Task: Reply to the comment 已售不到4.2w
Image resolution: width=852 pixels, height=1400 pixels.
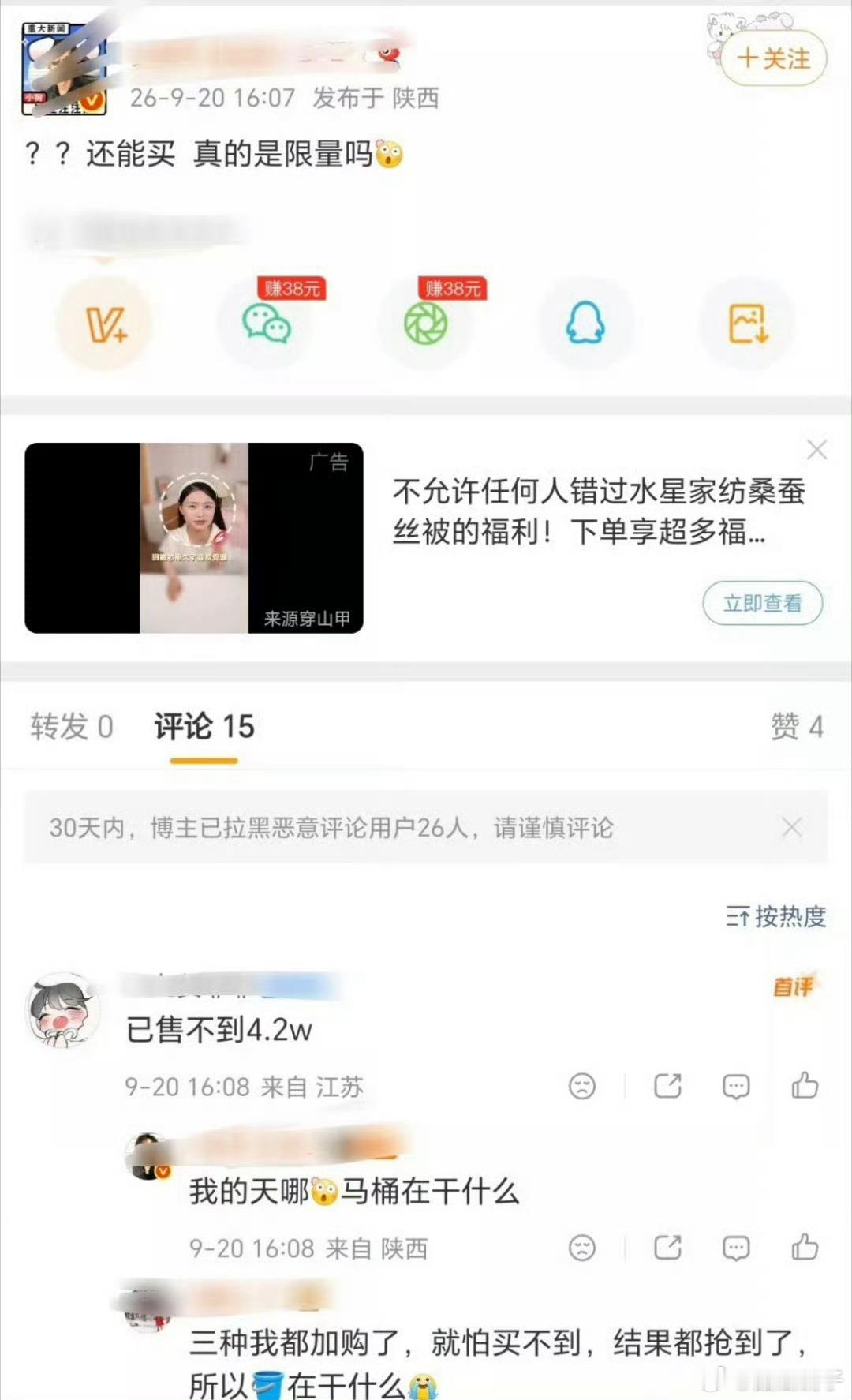Action: point(736,1086)
